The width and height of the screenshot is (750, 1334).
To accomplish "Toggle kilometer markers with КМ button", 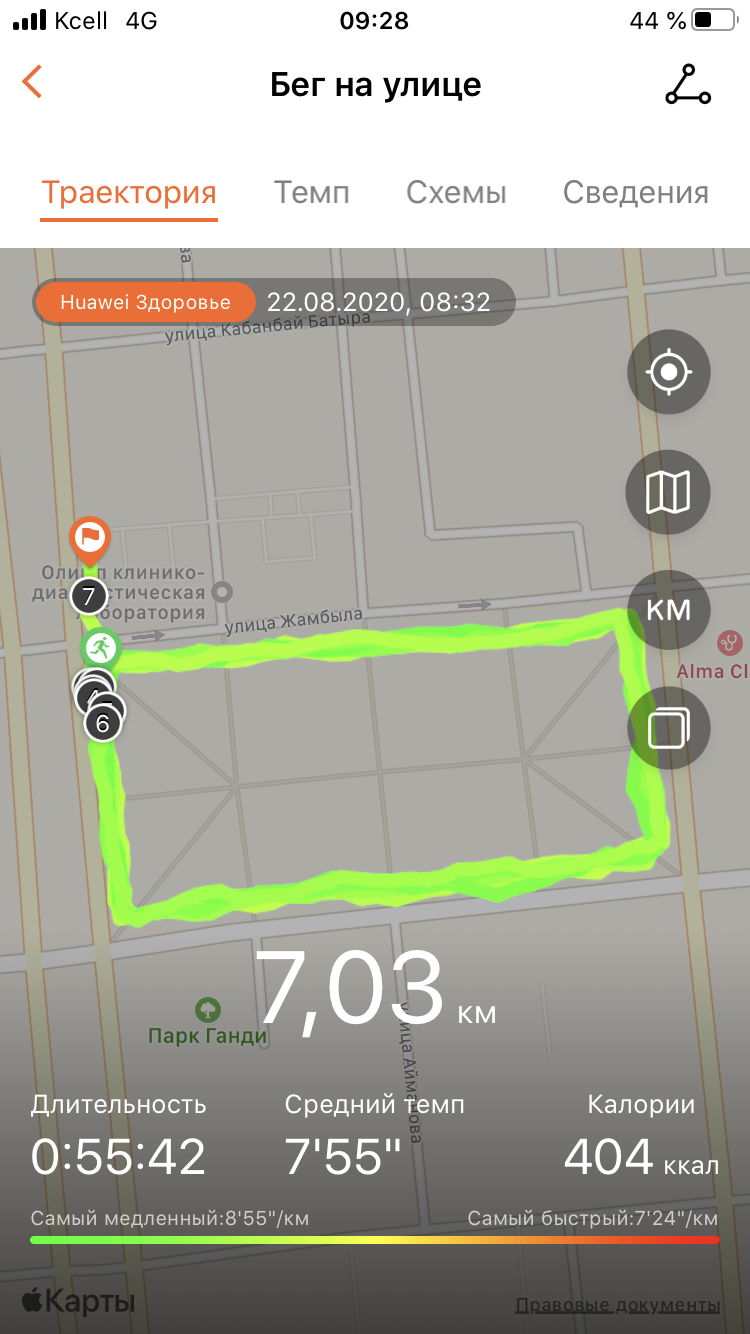I will 668,610.
